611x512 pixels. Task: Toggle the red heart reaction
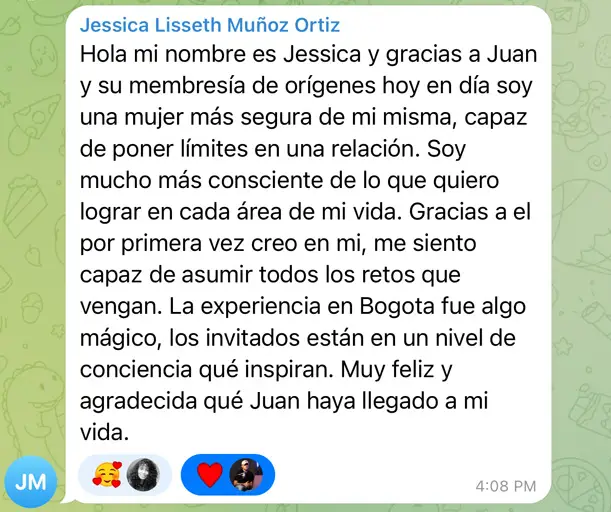[228, 474]
